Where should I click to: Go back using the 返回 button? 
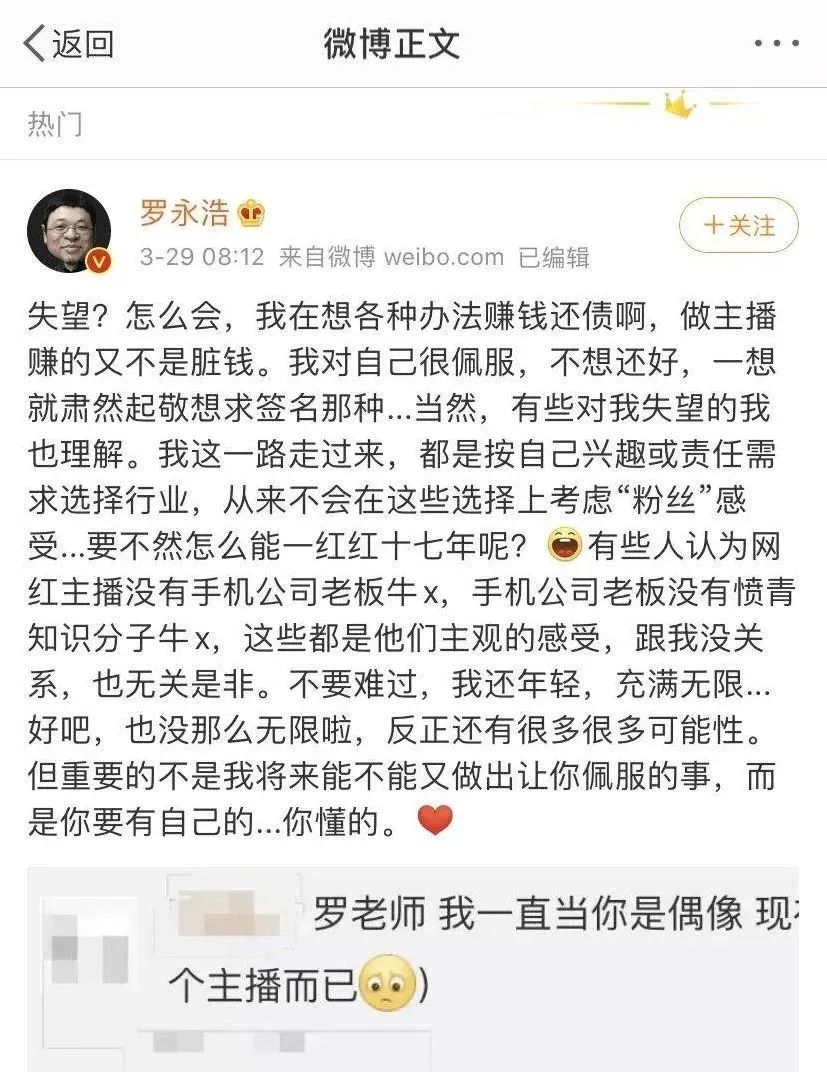[68, 44]
